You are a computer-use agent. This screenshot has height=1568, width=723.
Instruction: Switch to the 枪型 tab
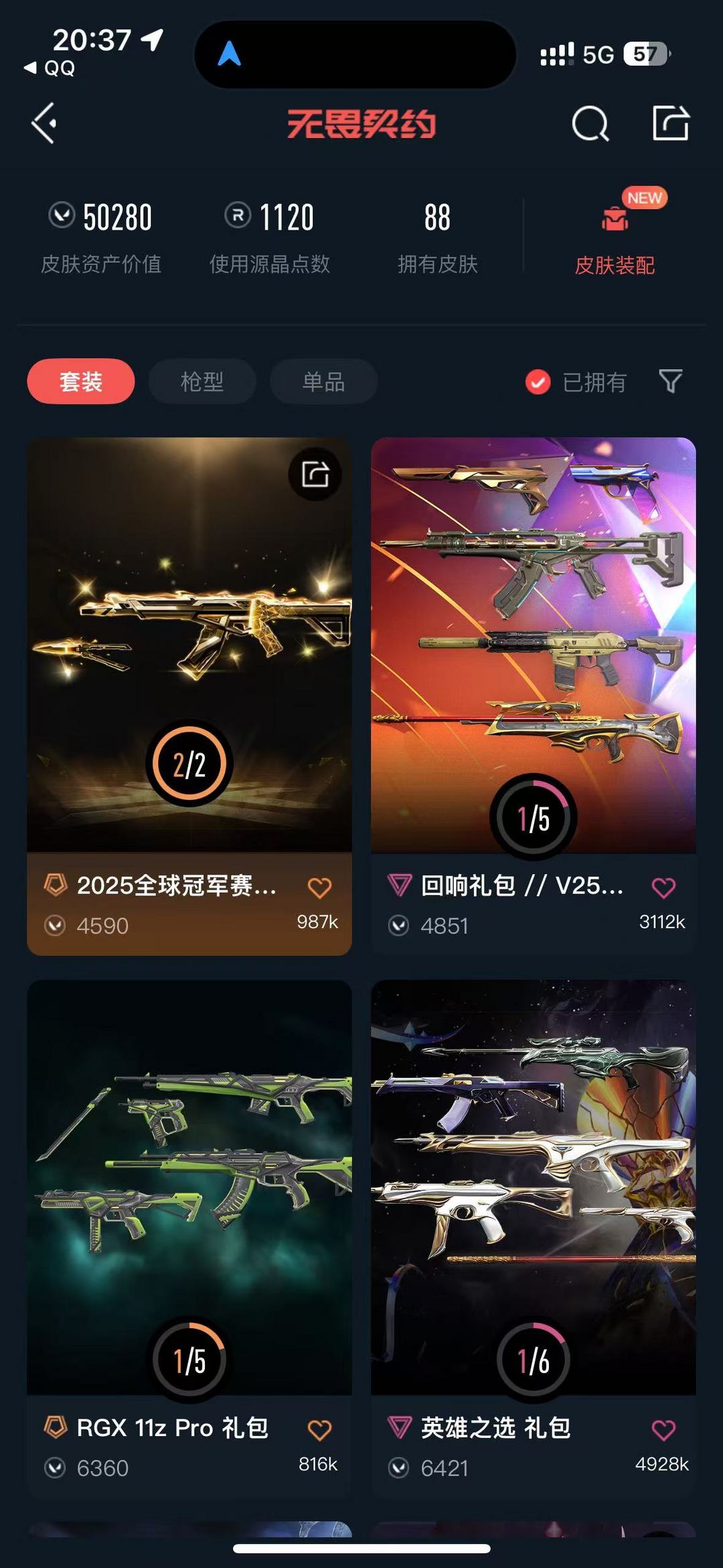tap(202, 382)
